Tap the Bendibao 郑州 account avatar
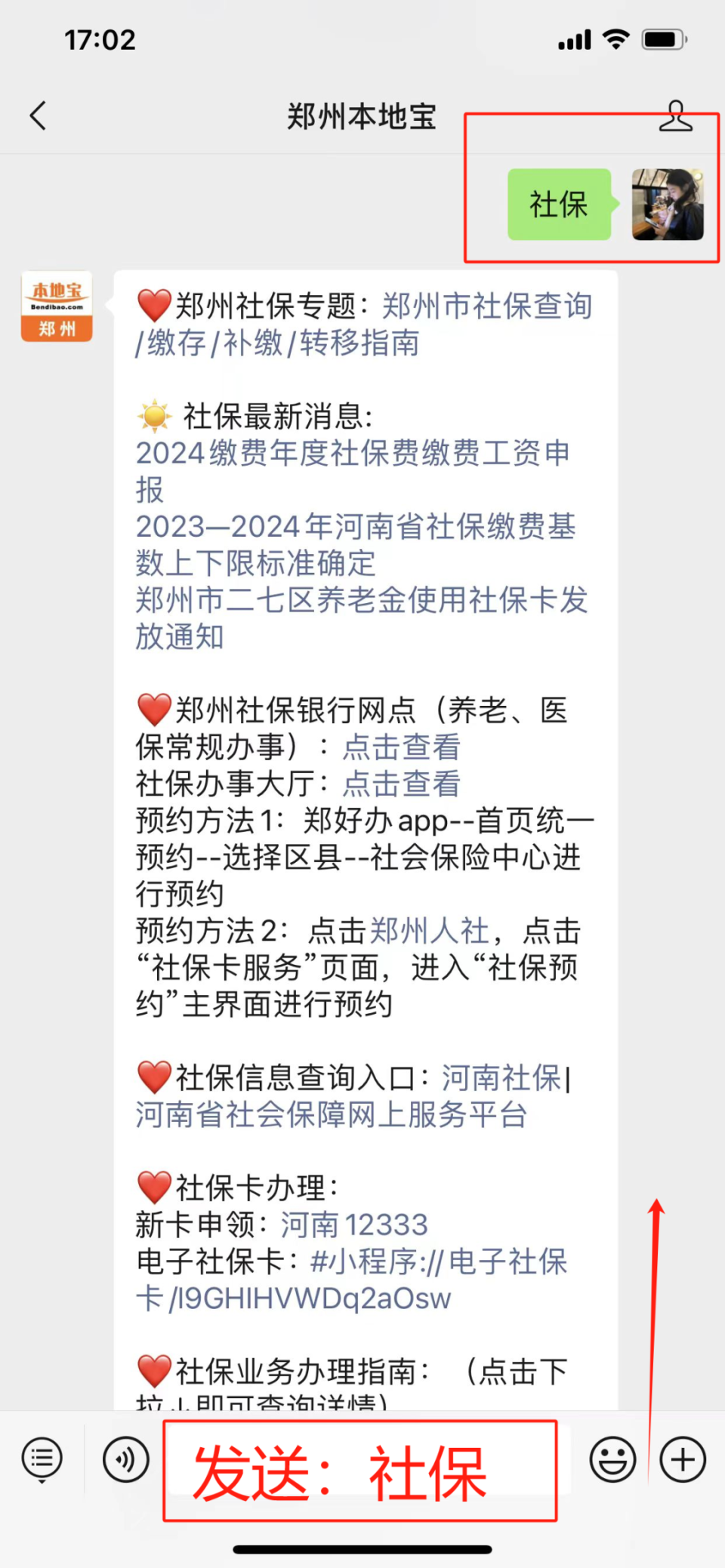725x1568 pixels. click(56, 306)
